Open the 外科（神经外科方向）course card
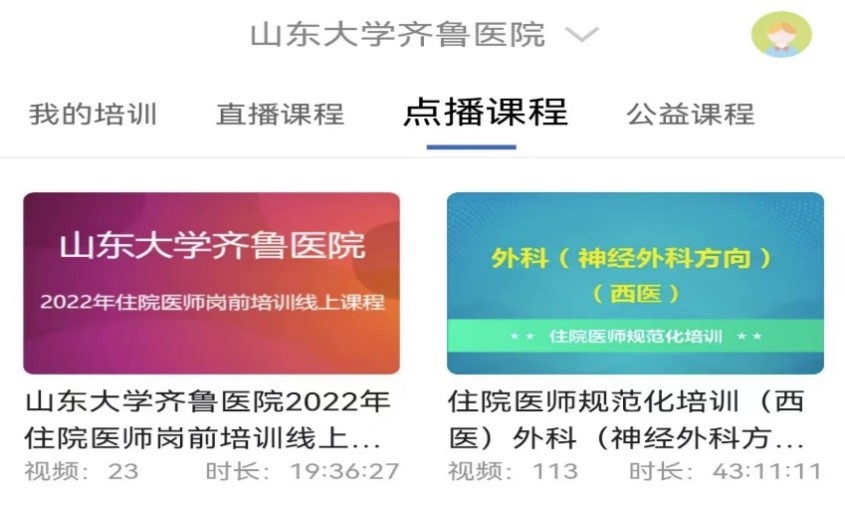 [x=635, y=283]
